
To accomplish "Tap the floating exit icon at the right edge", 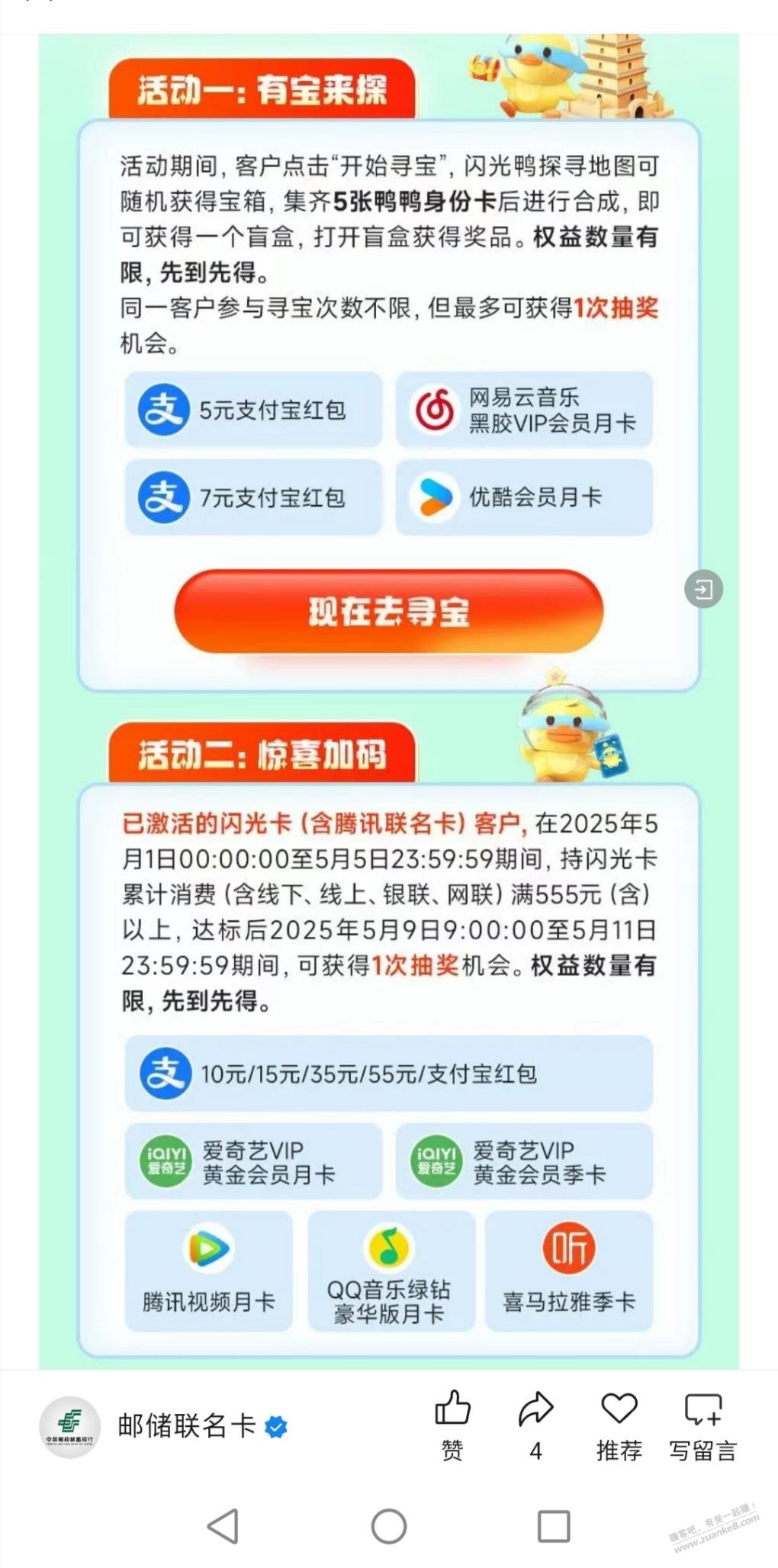I will 703,589.
